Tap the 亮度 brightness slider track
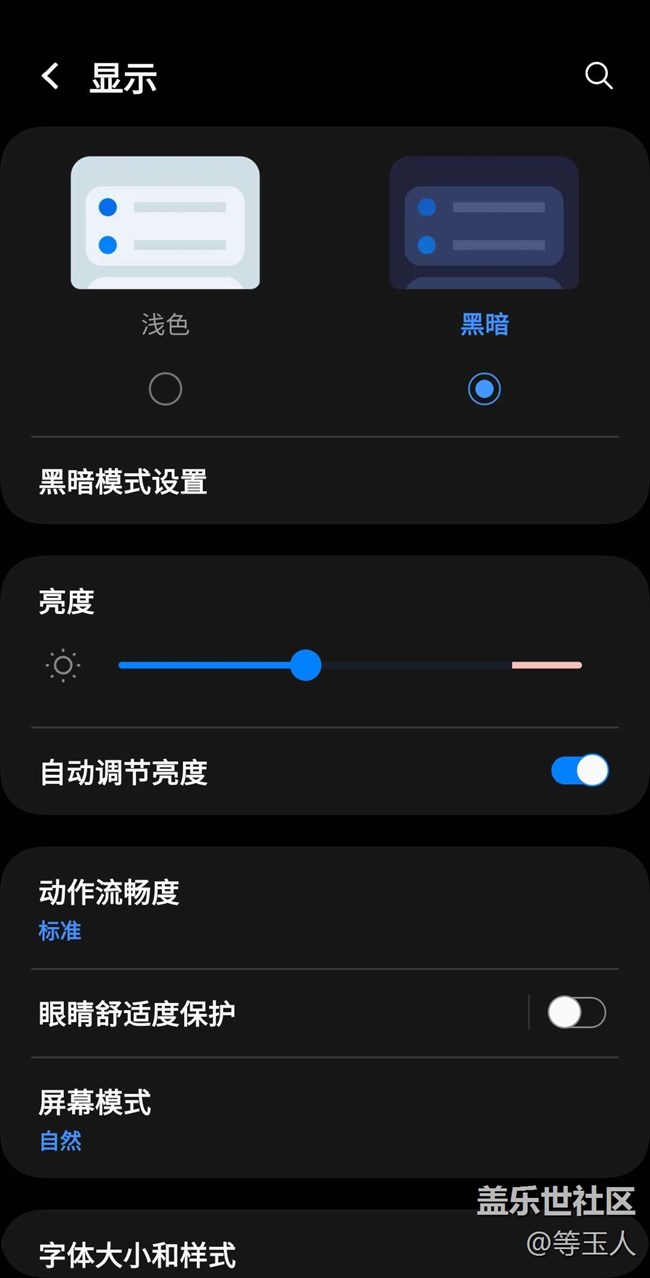 pos(420,665)
